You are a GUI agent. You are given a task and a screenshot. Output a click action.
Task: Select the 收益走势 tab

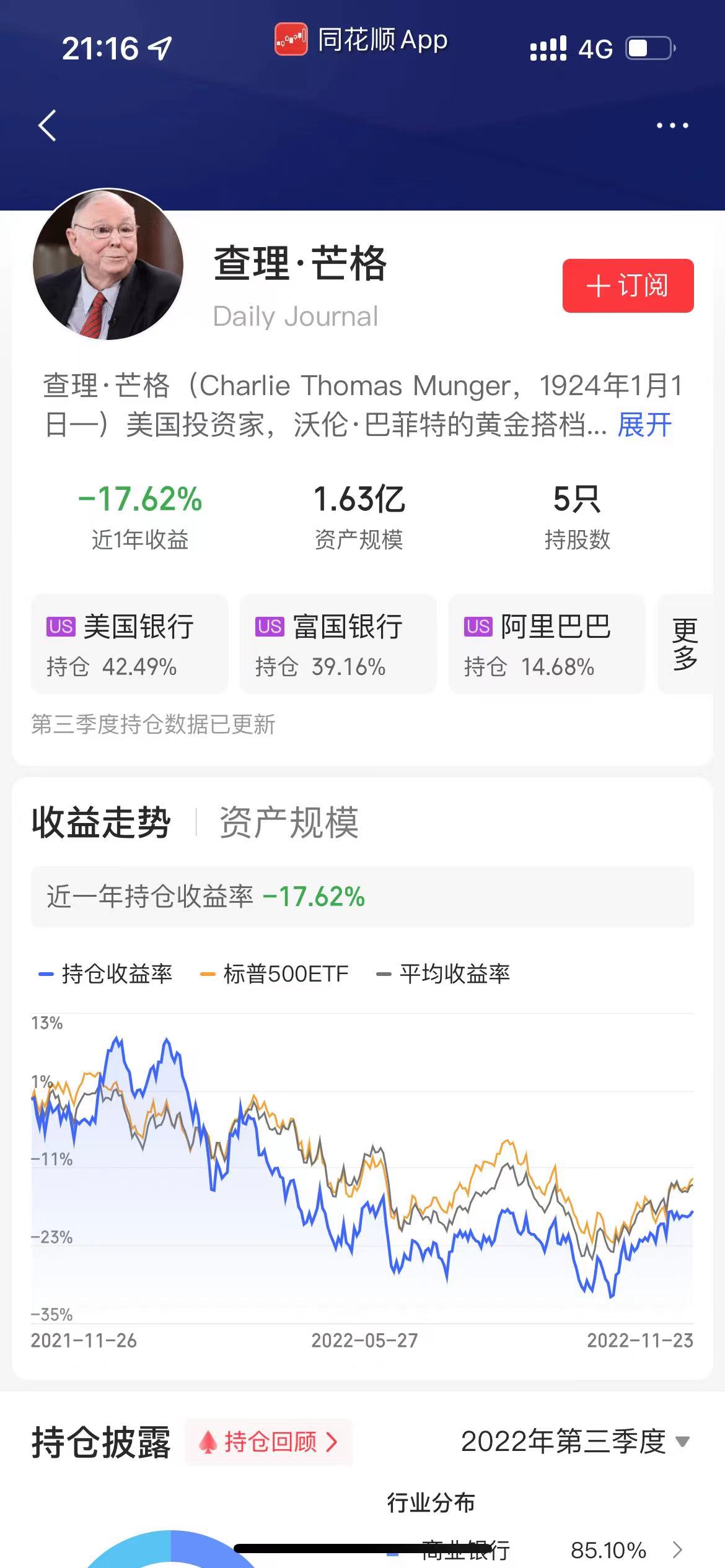(101, 822)
